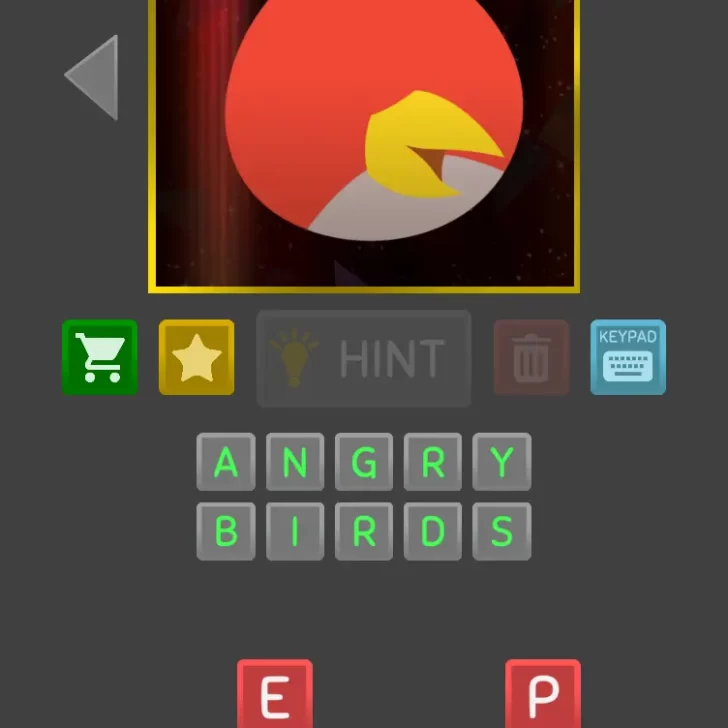Use the HINT lightbulb button
Viewport: 728px width, 728px height.
tap(364, 359)
